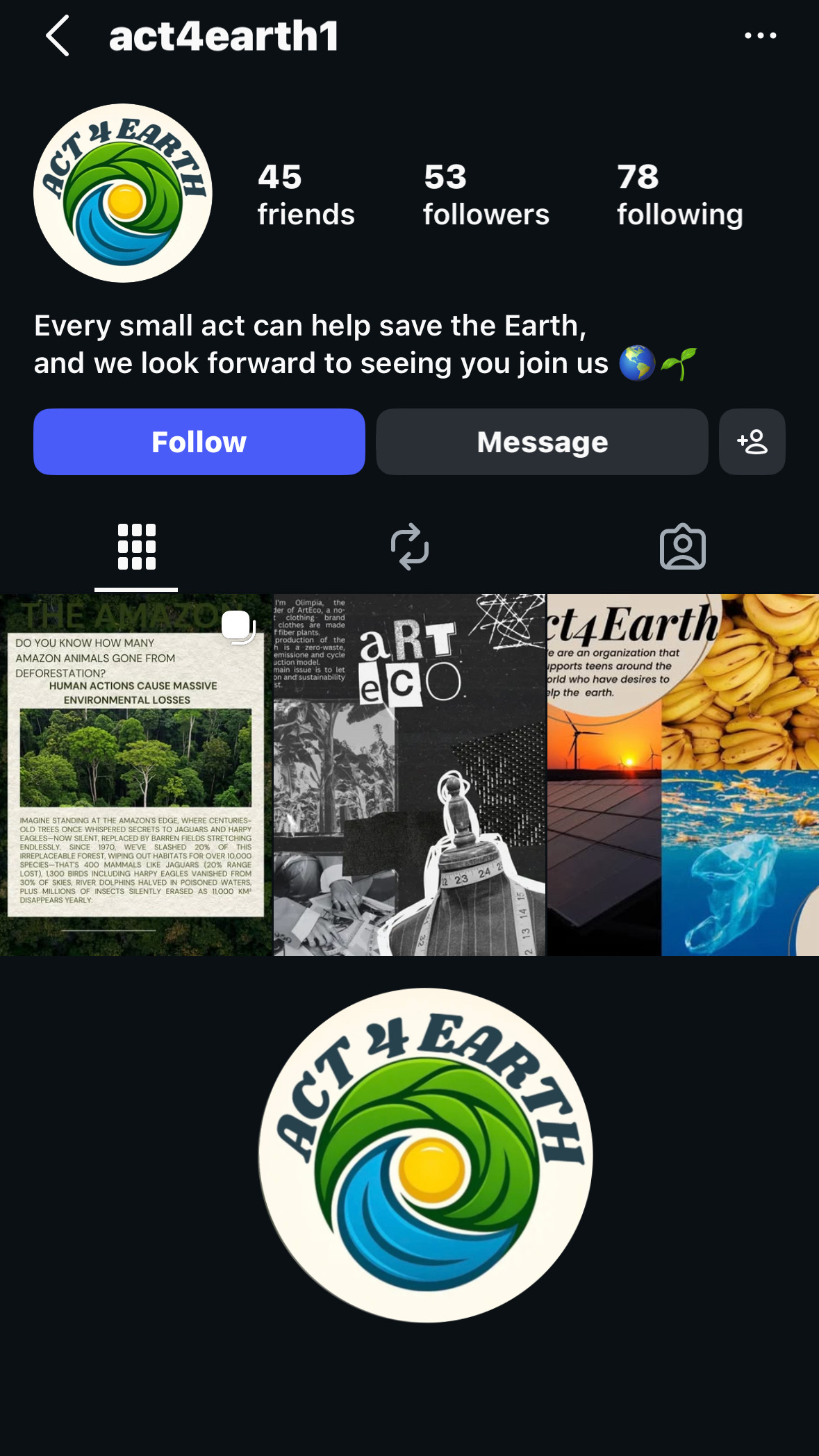The image size is (819, 1456).
Task: Open the Act4Earth organization intro post
Action: pos(683,775)
